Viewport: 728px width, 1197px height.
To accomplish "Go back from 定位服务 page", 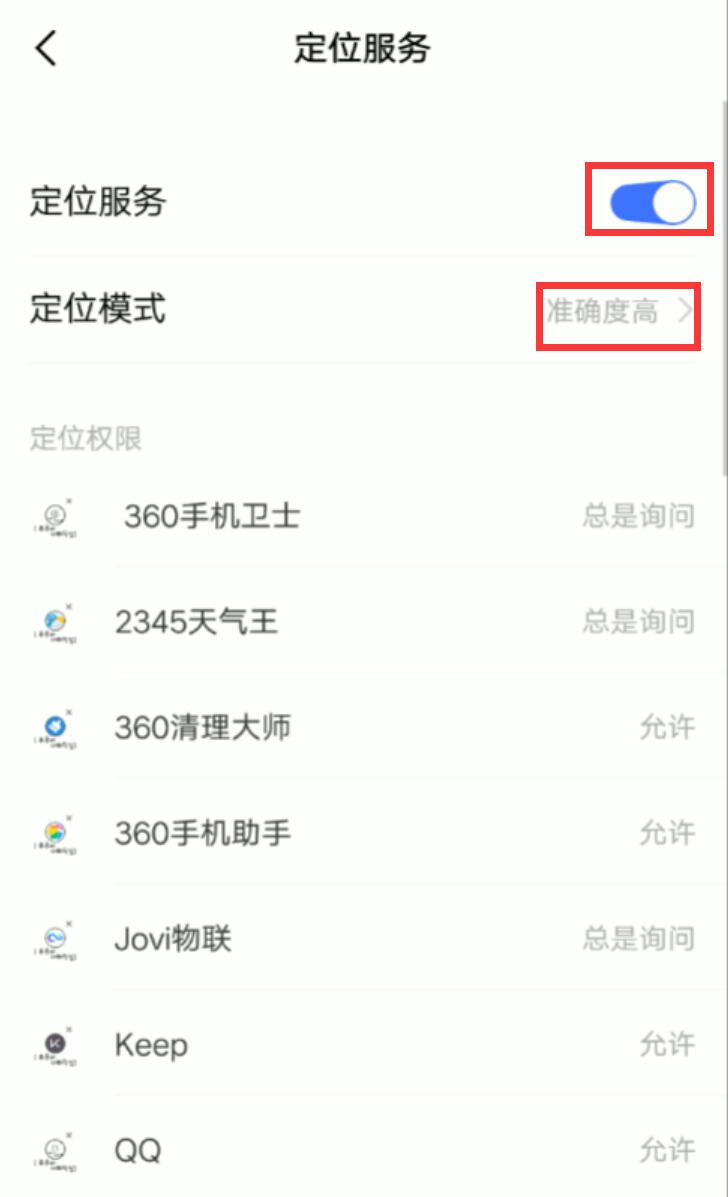I will pos(46,48).
